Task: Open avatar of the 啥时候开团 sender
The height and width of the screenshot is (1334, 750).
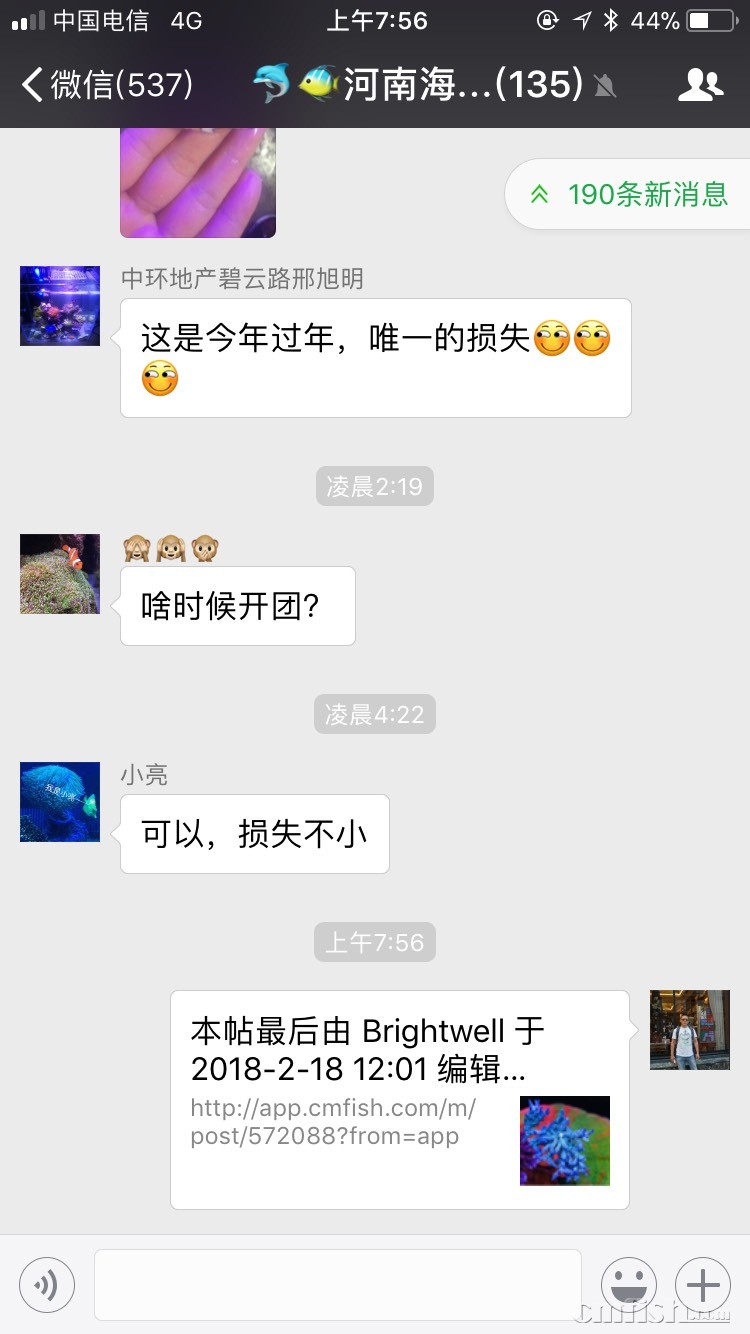Action: pos(60,574)
